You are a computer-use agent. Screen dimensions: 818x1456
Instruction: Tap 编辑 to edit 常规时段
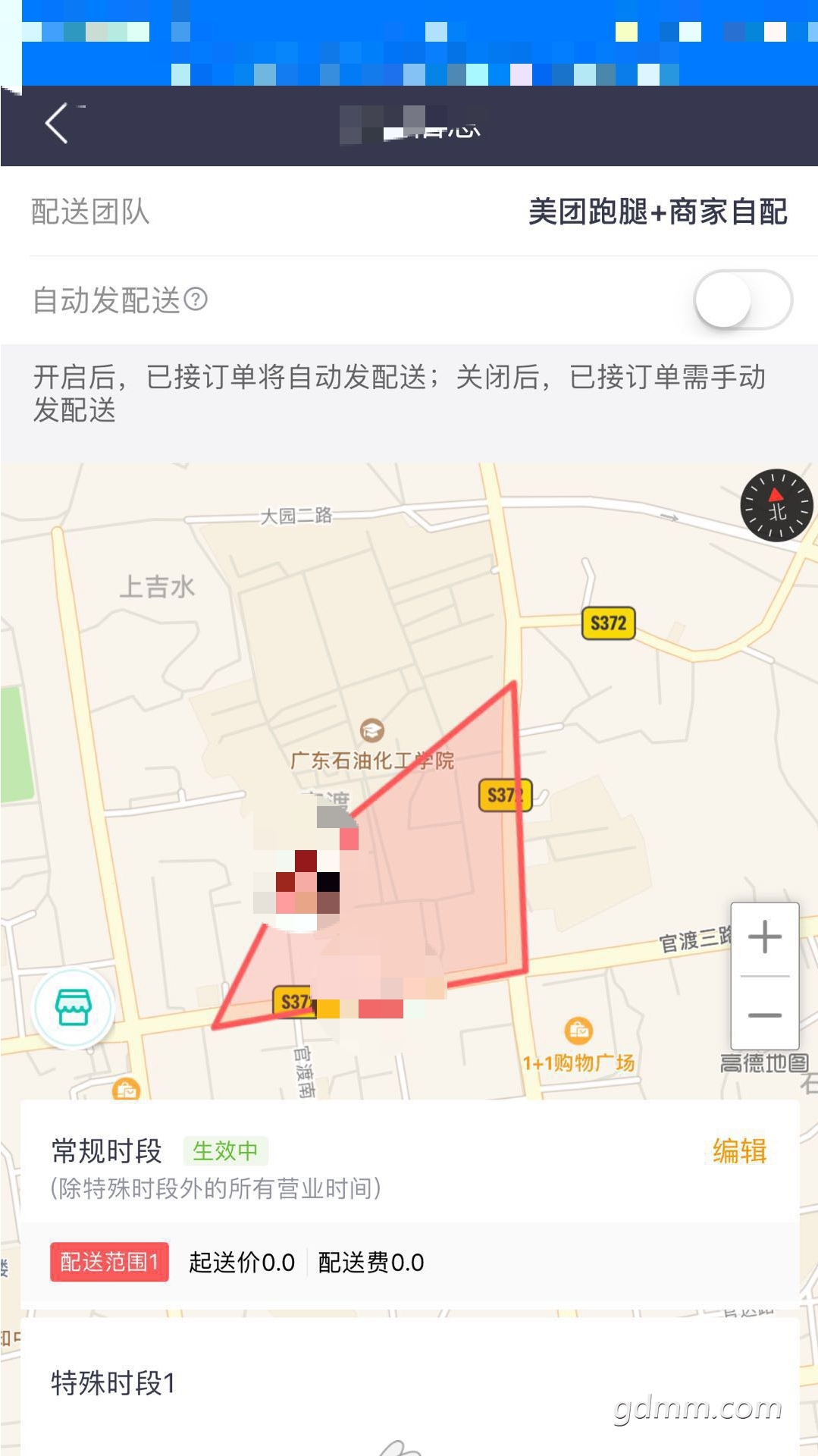(x=739, y=1151)
